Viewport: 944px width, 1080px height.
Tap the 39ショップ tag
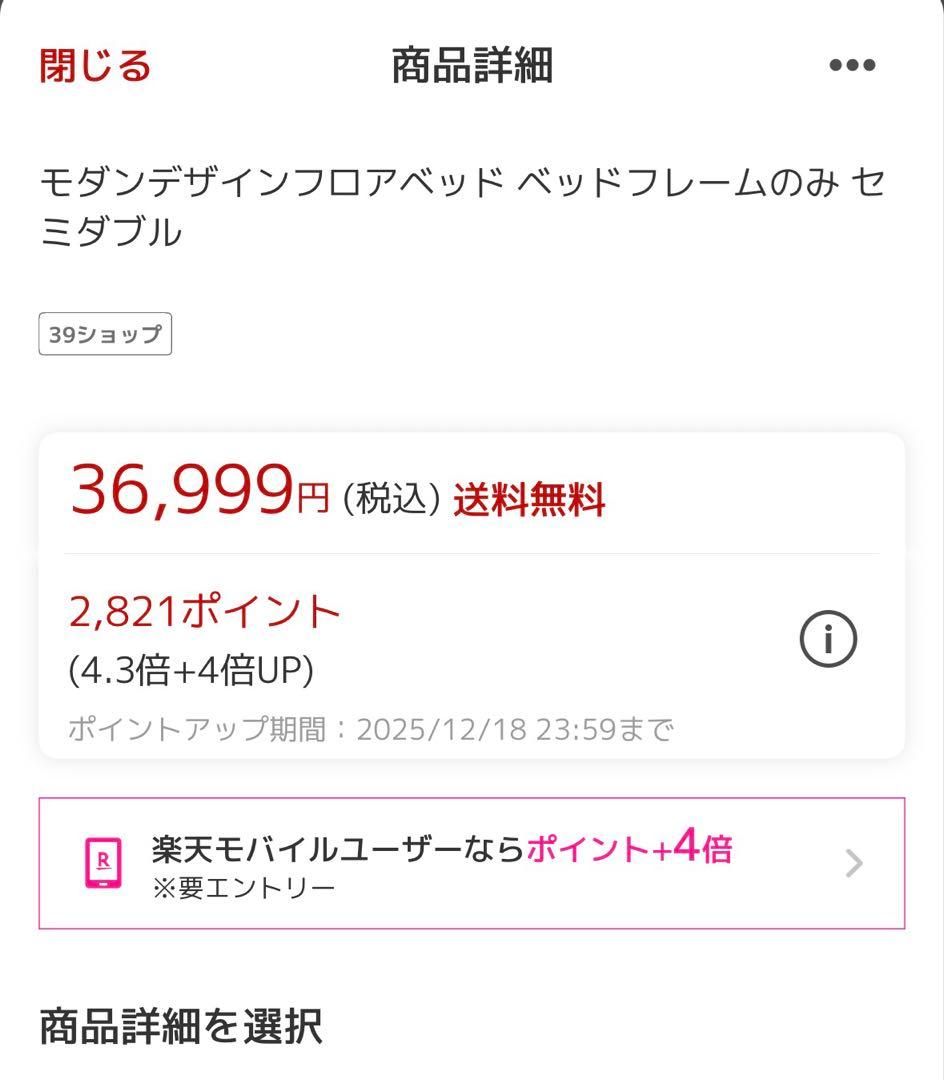click(105, 335)
